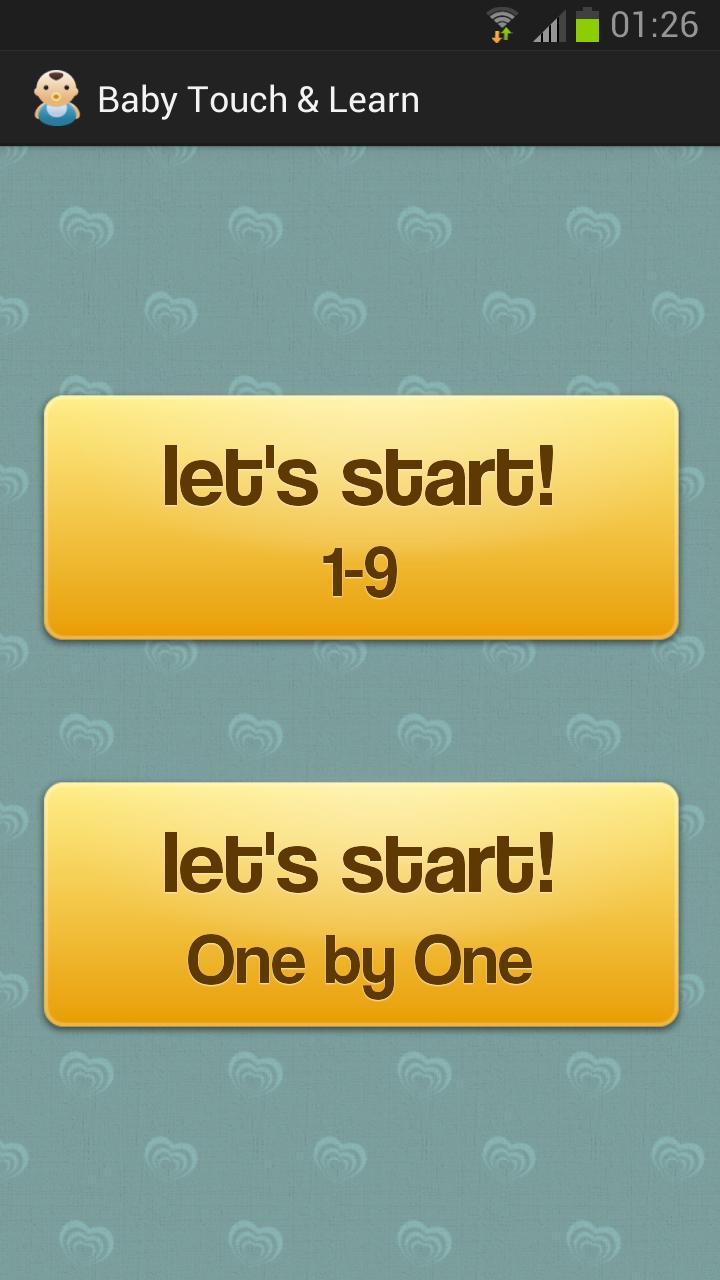Start the 1-9 numbers mode
Viewport: 720px width, 1280px height.
pos(361,517)
